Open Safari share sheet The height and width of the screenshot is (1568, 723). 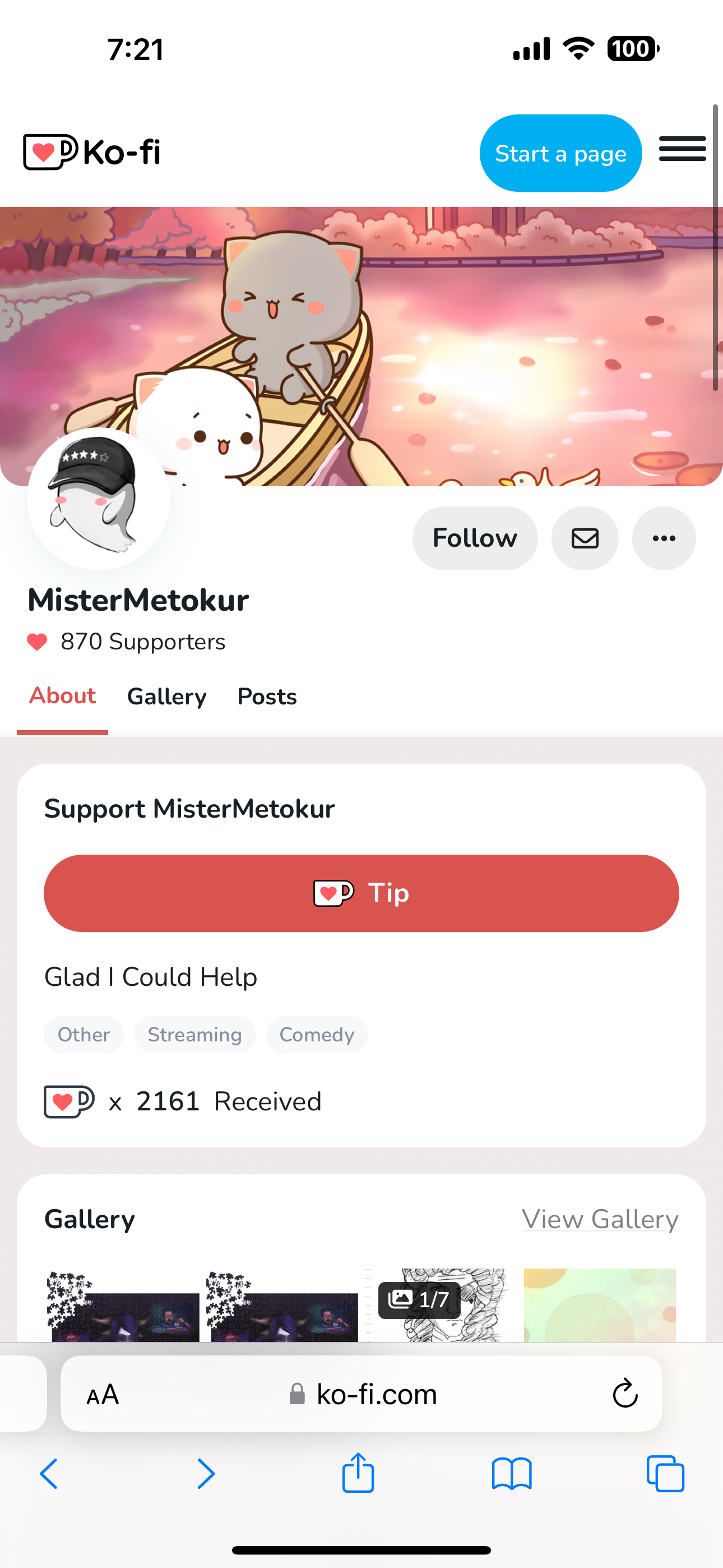pyautogui.click(x=358, y=1473)
